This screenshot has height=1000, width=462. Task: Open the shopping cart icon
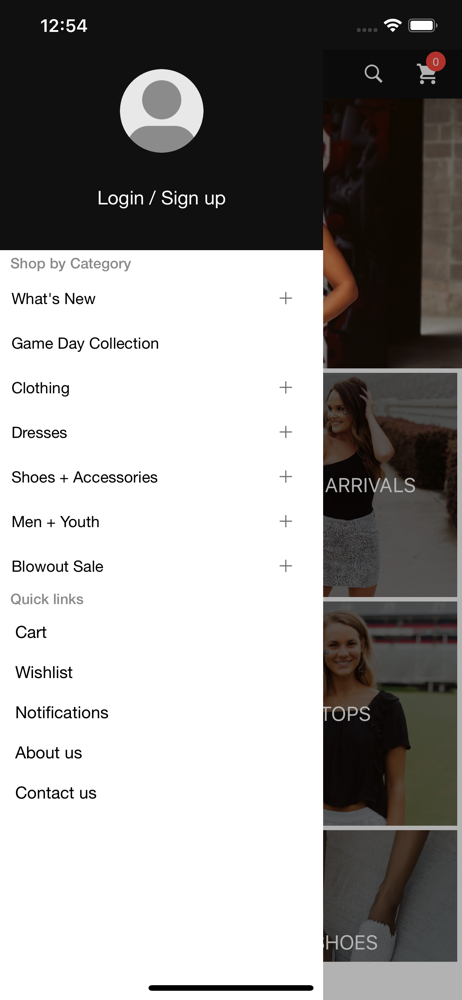tap(427, 74)
